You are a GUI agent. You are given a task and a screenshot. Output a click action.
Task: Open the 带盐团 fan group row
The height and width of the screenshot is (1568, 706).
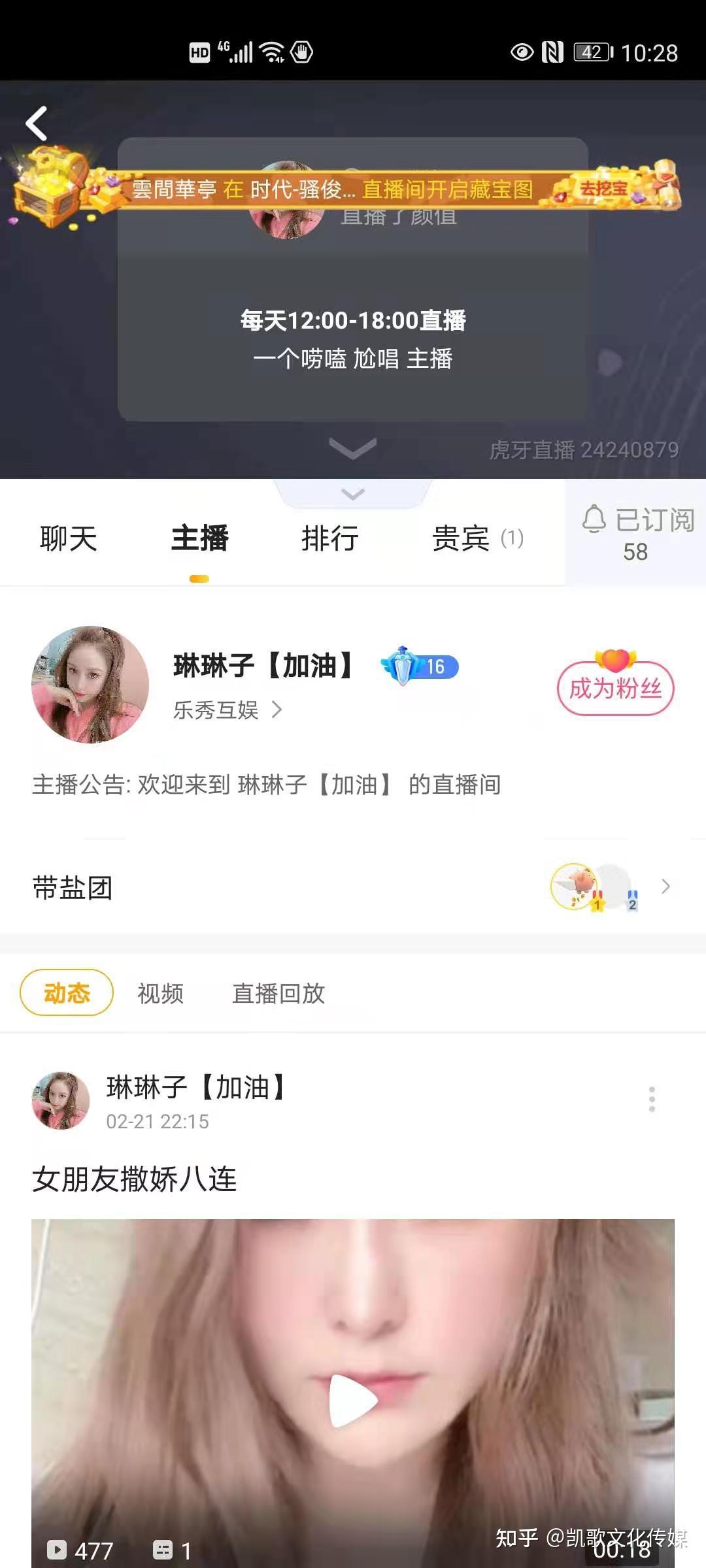[353, 887]
